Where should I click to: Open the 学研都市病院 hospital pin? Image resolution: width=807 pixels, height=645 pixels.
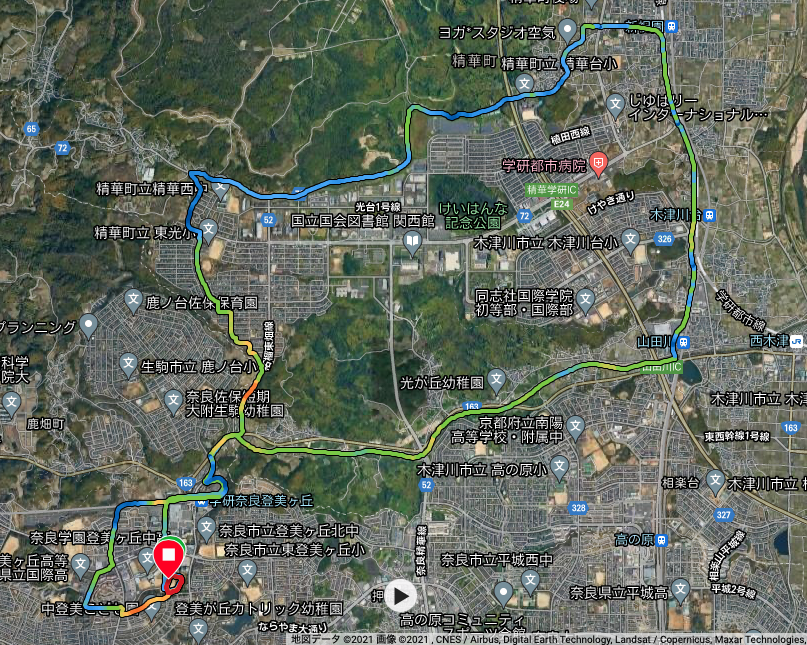click(598, 165)
